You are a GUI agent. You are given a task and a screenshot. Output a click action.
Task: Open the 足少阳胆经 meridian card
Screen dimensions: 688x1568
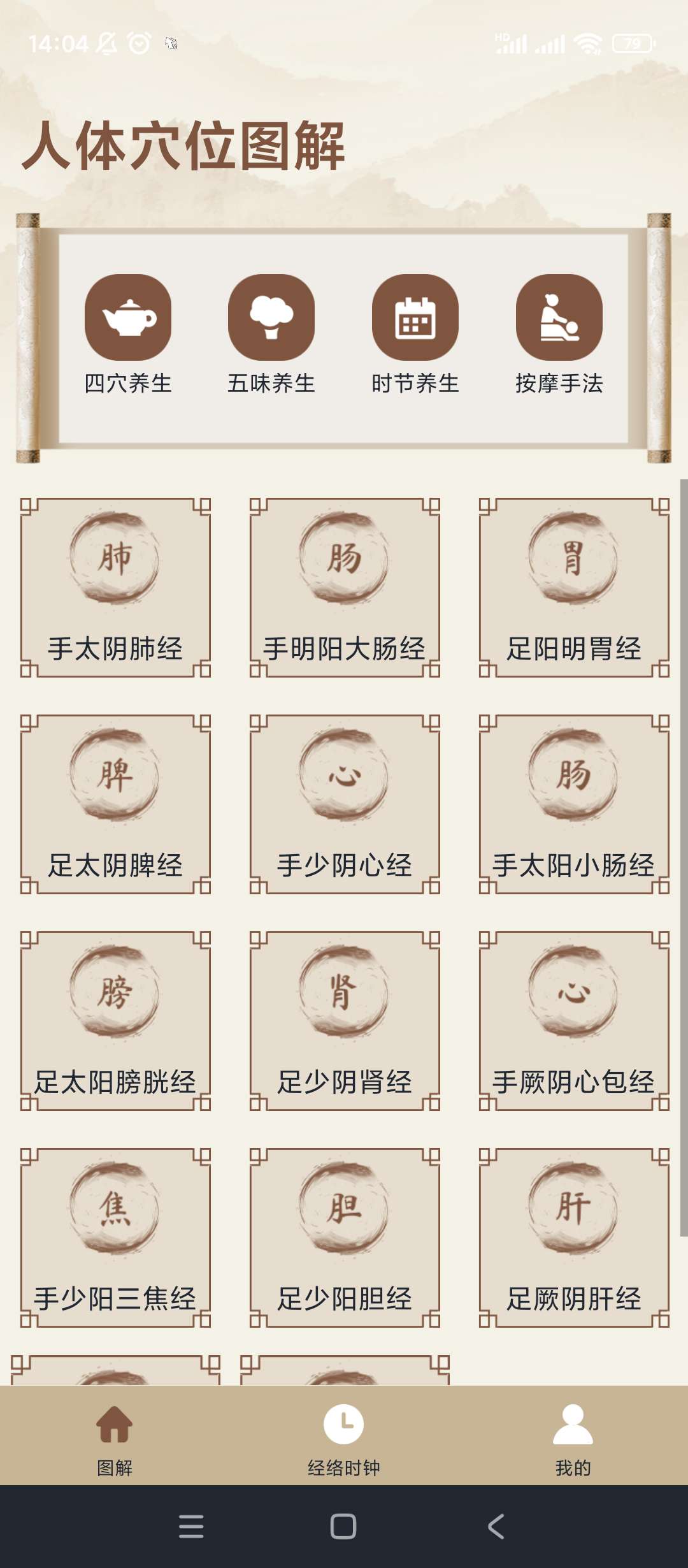pos(345,1237)
